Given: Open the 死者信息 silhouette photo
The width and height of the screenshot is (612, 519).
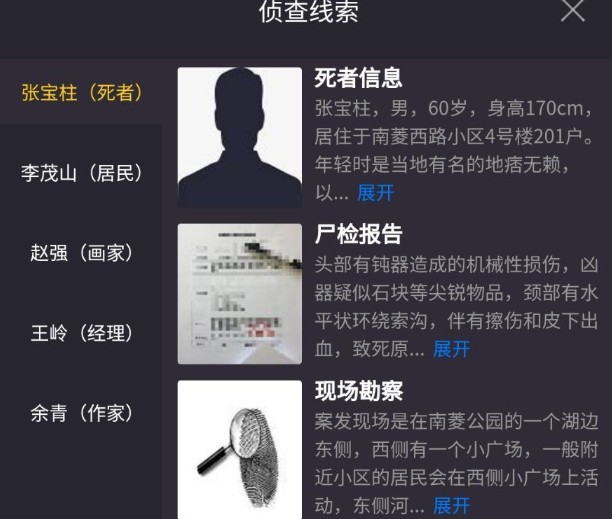Looking at the screenshot, I should point(239,137).
